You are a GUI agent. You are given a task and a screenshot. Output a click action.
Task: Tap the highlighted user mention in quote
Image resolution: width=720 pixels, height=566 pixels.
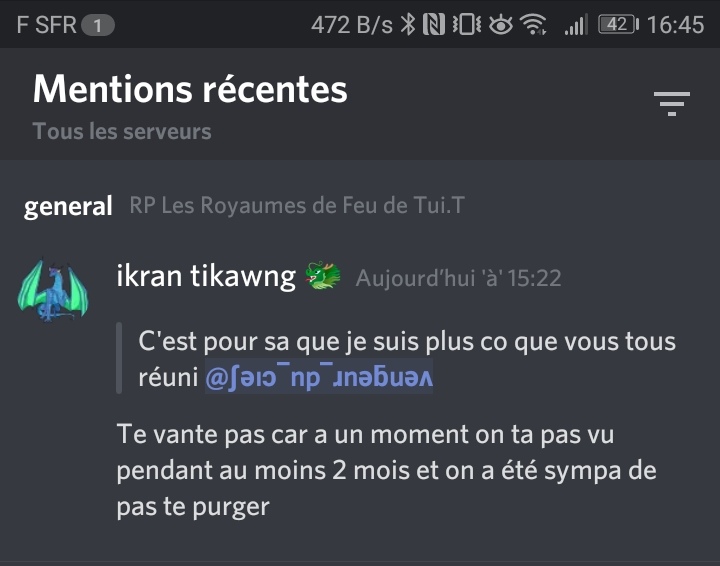[319, 379]
